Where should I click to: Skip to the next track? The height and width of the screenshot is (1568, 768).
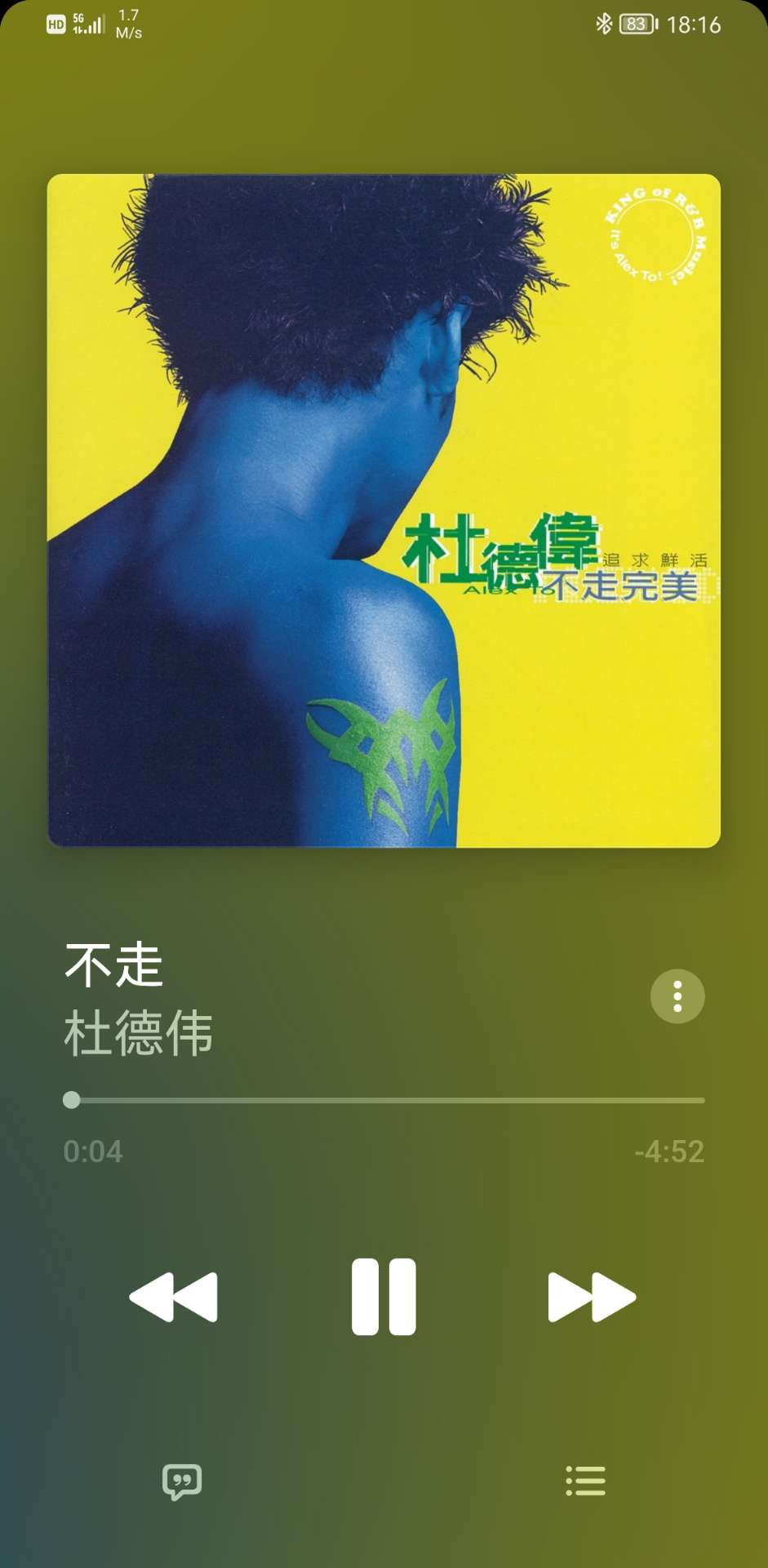(592, 1297)
